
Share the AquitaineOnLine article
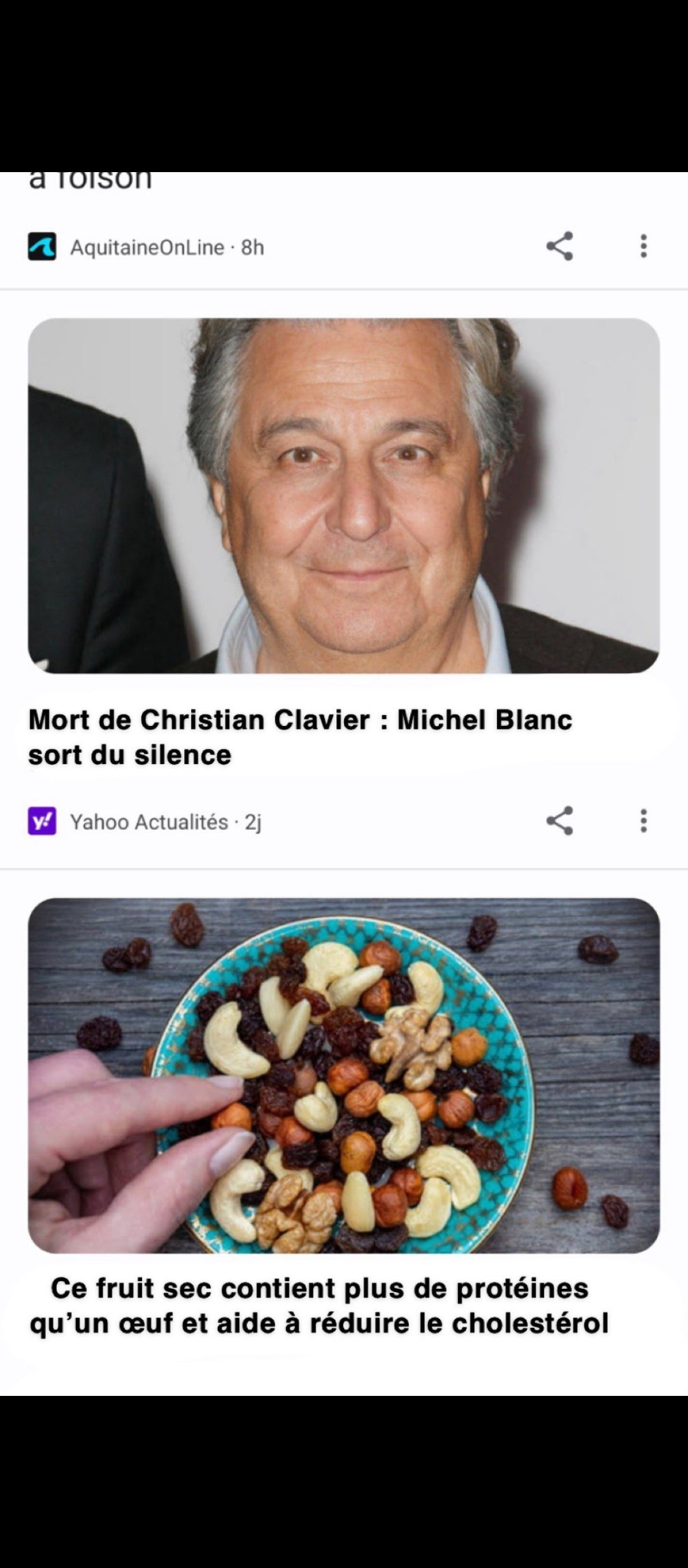[559, 246]
